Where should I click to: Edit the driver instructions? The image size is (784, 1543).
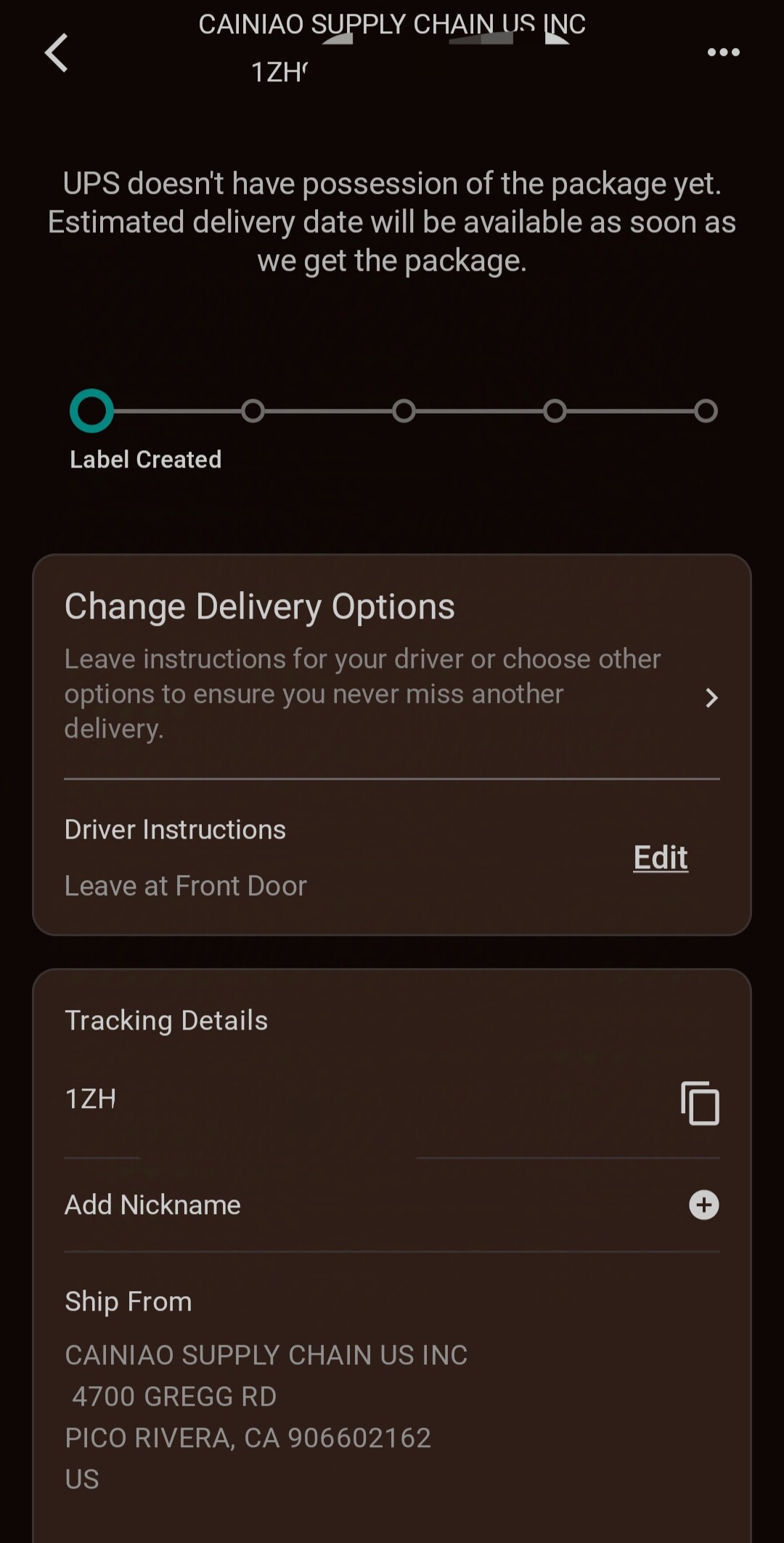coord(660,858)
